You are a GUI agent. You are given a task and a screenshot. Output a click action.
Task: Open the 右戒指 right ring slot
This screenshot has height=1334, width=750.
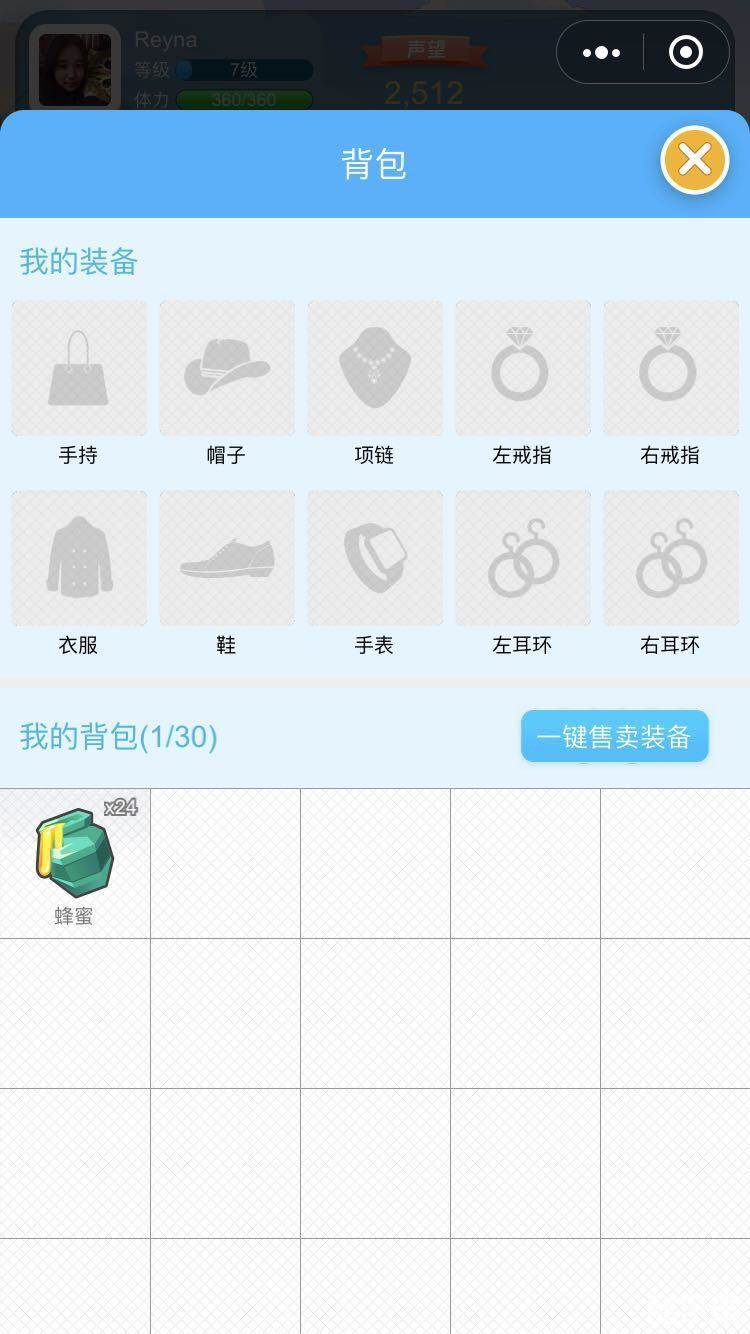669,368
